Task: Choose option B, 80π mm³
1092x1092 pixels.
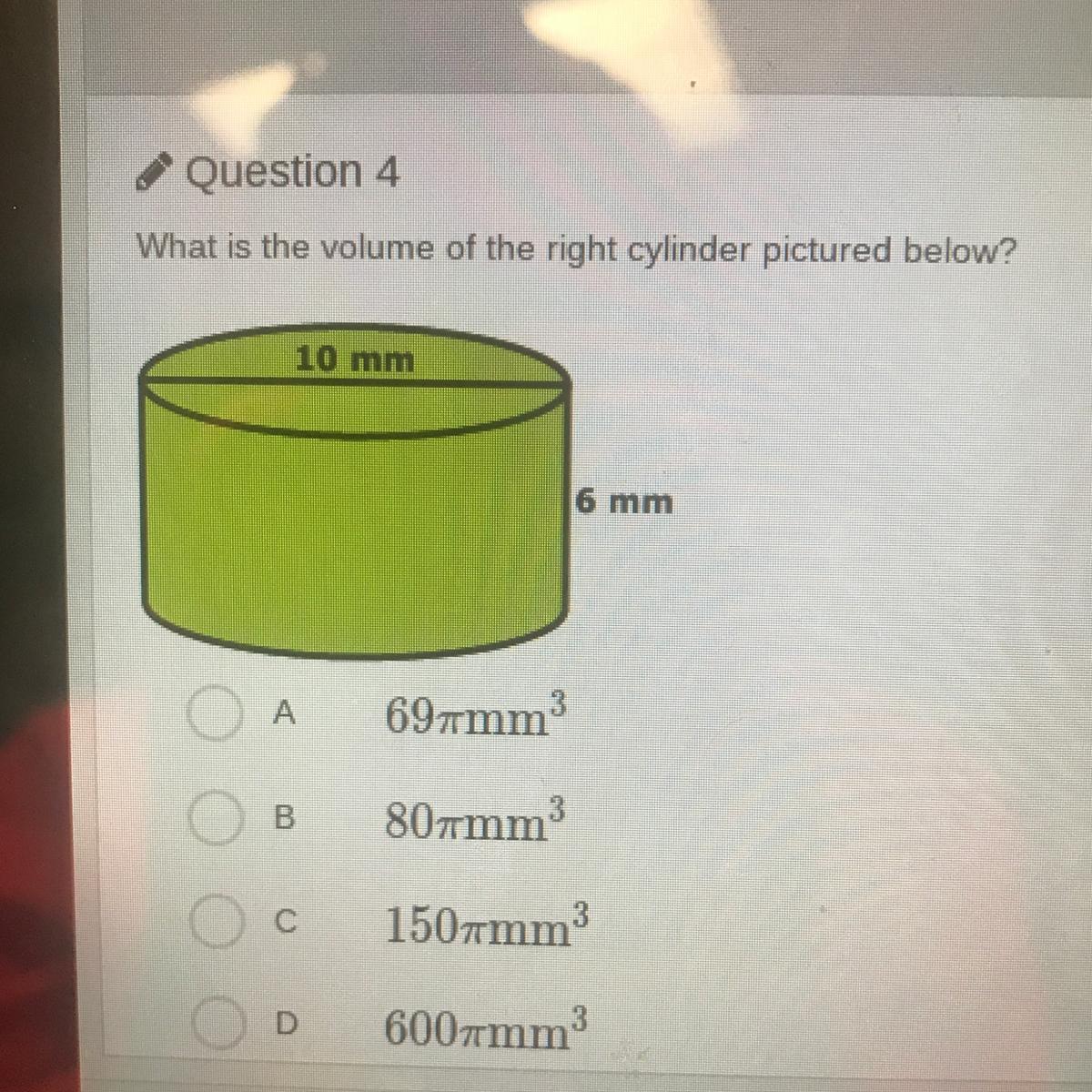Action: pyautogui.click(x=212, y=820)
